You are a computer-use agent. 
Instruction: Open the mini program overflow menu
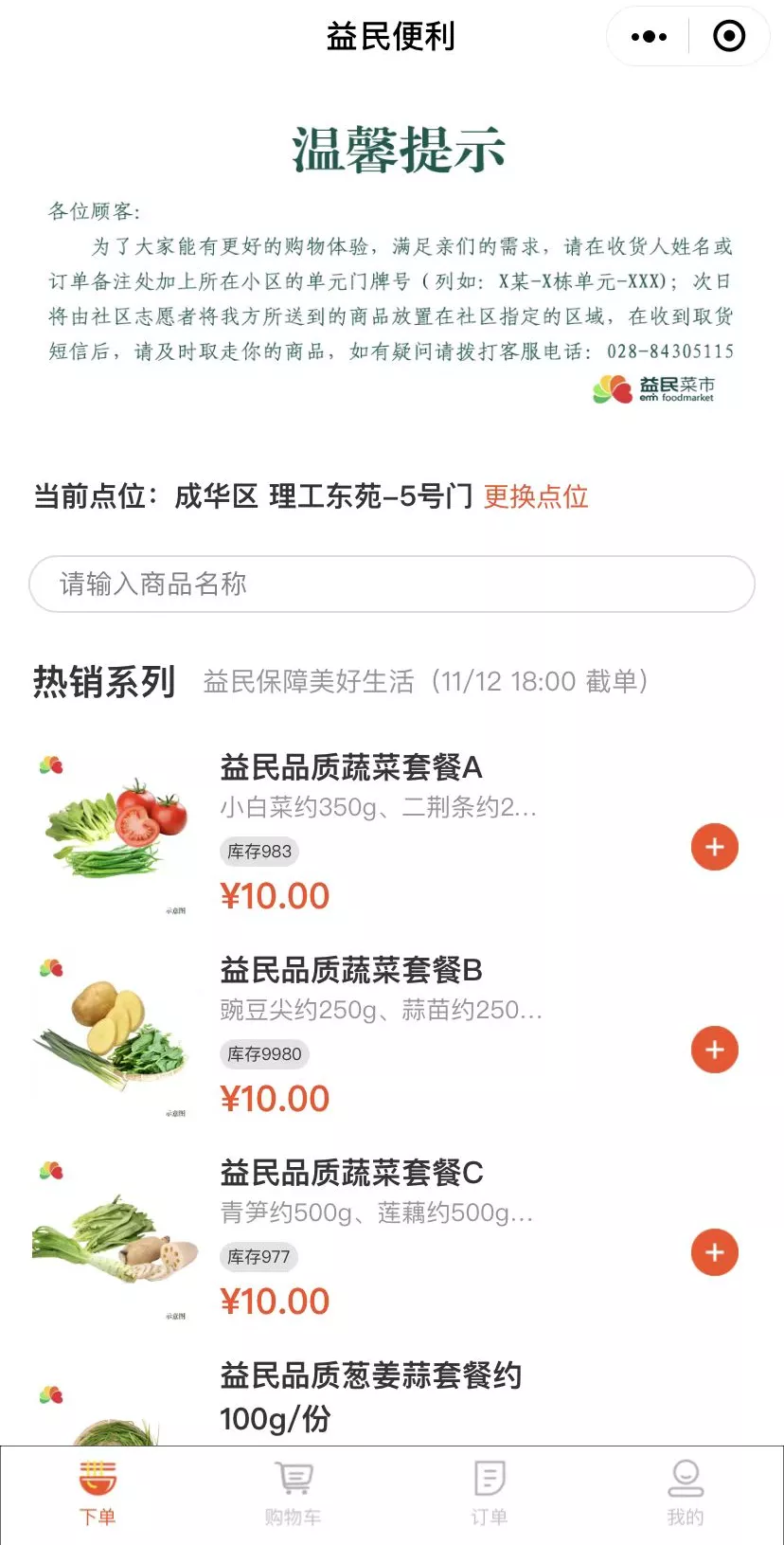(649, 37)
